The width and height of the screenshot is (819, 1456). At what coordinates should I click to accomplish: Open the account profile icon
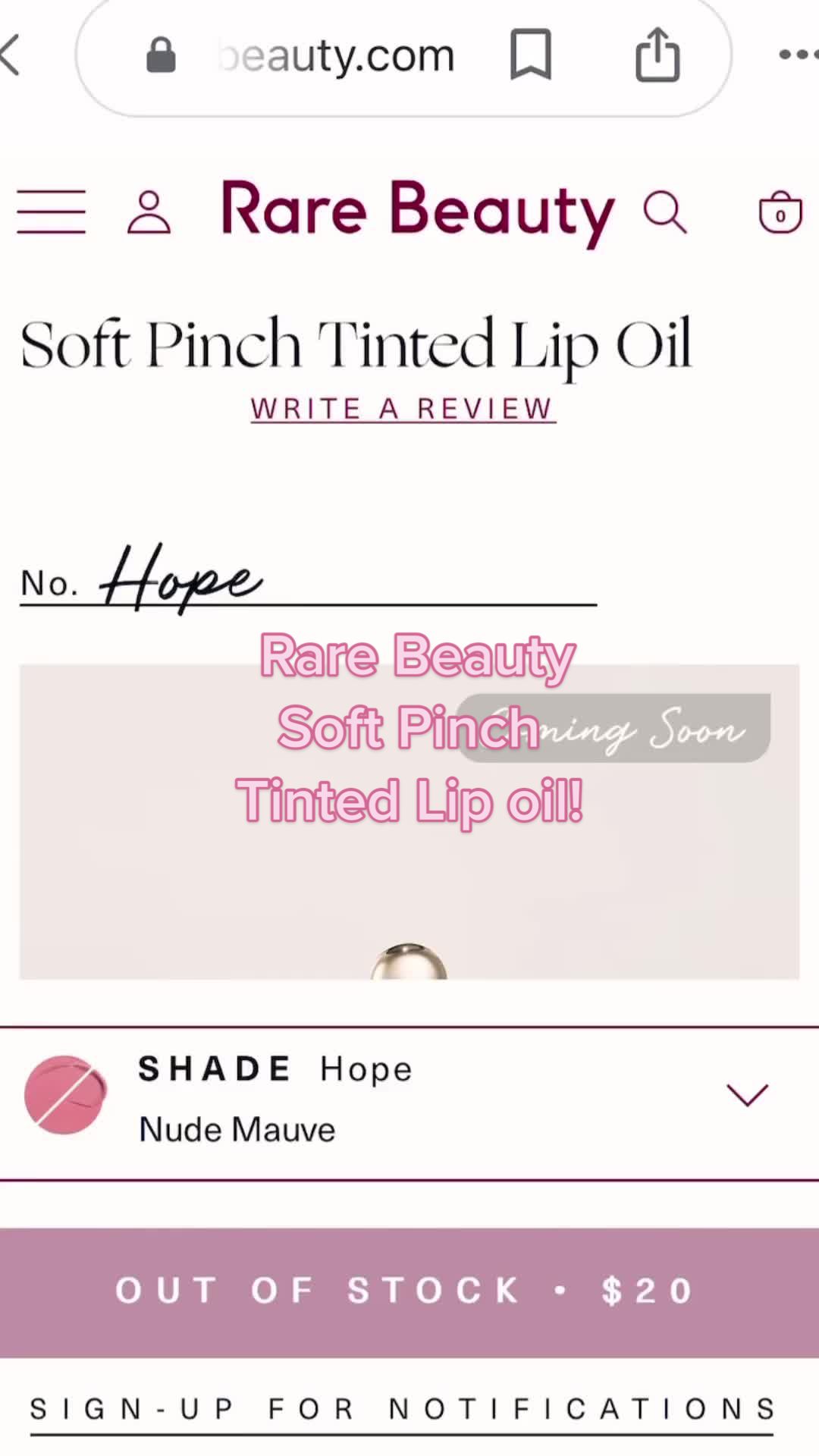tap(149, 212)
